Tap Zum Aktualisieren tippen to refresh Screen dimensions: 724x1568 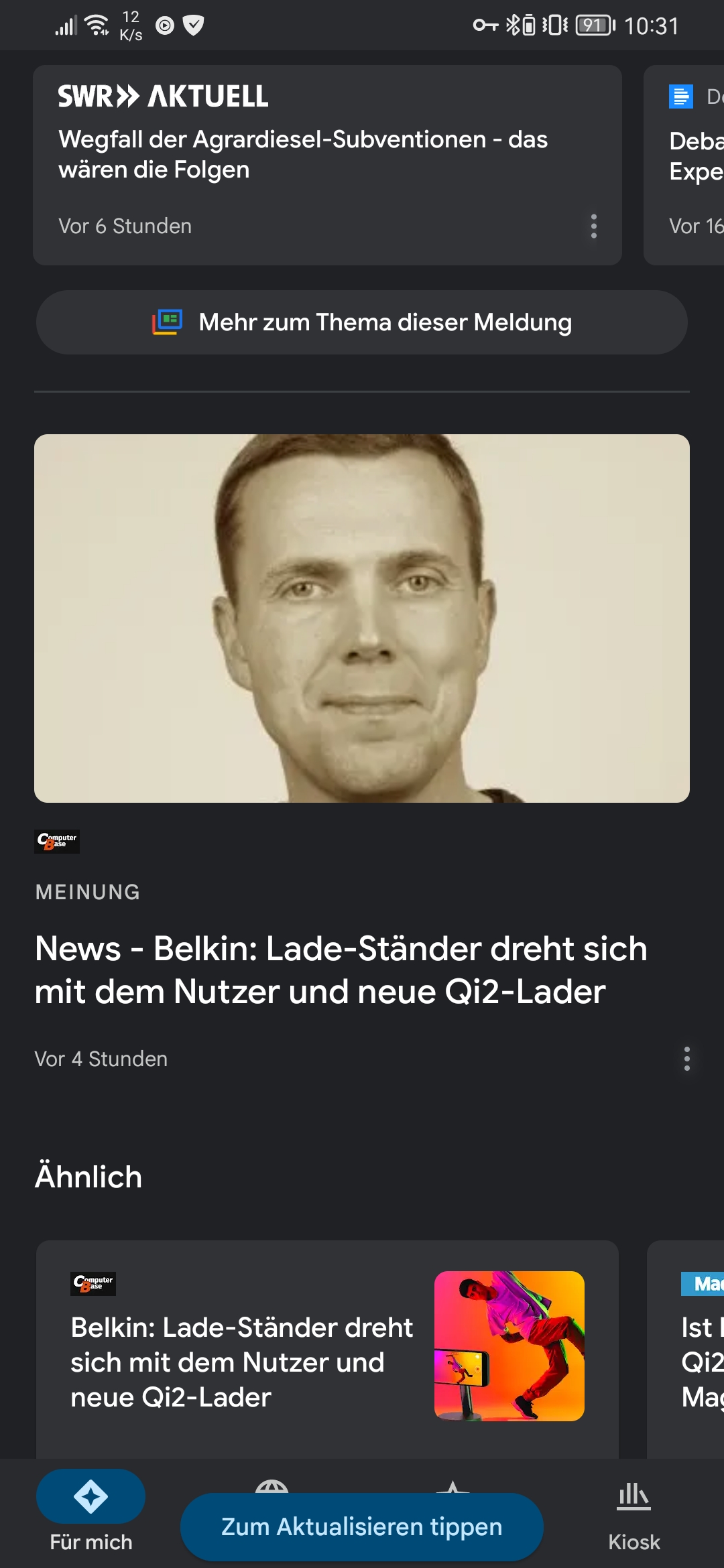click(362, 1527)
